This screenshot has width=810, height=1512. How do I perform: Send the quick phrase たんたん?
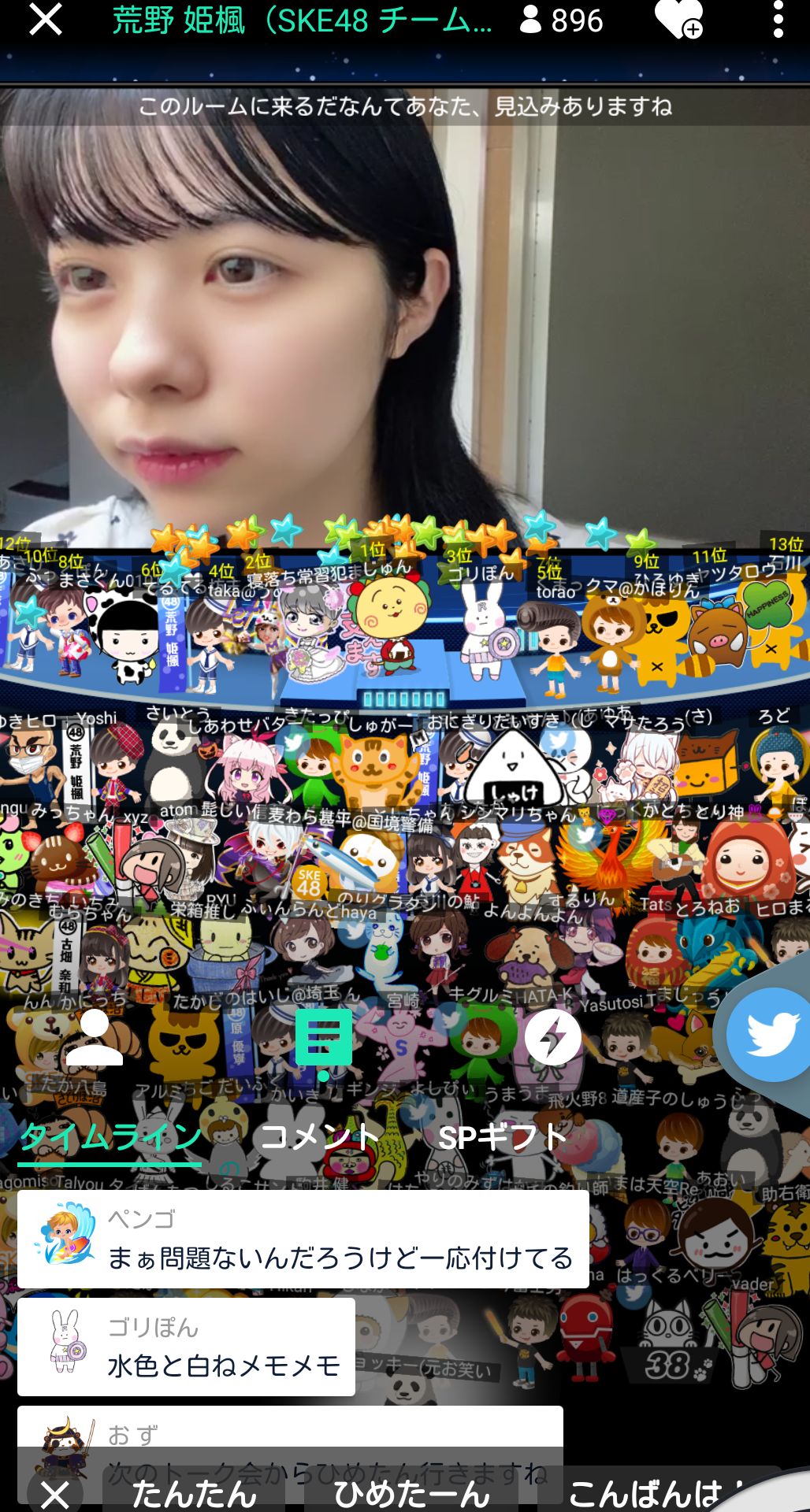(194, 1494)
